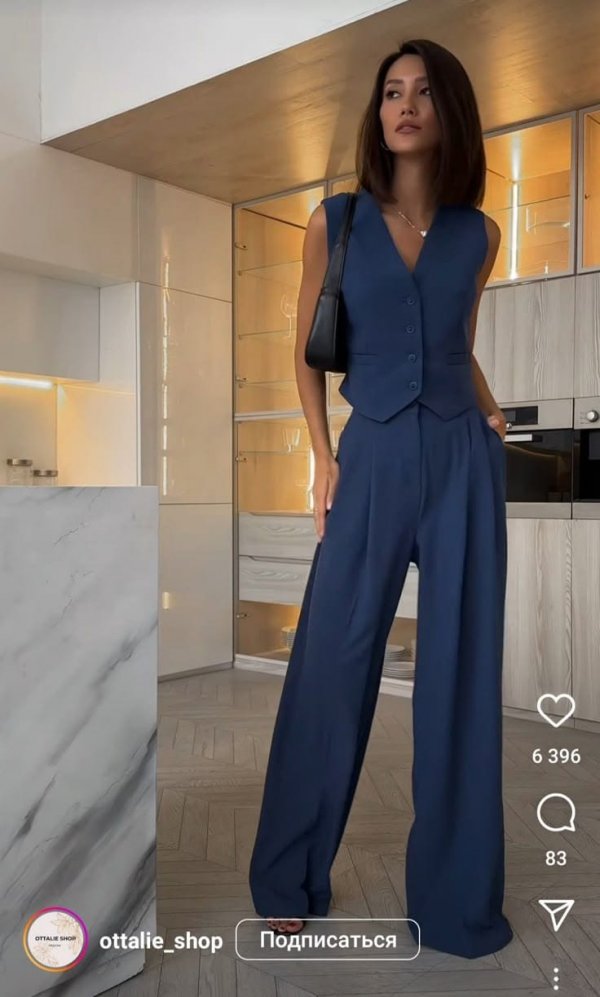The image size is (600, 997).
Task: Open the ottalie_shop profile picture
Action: click(56, 940)
